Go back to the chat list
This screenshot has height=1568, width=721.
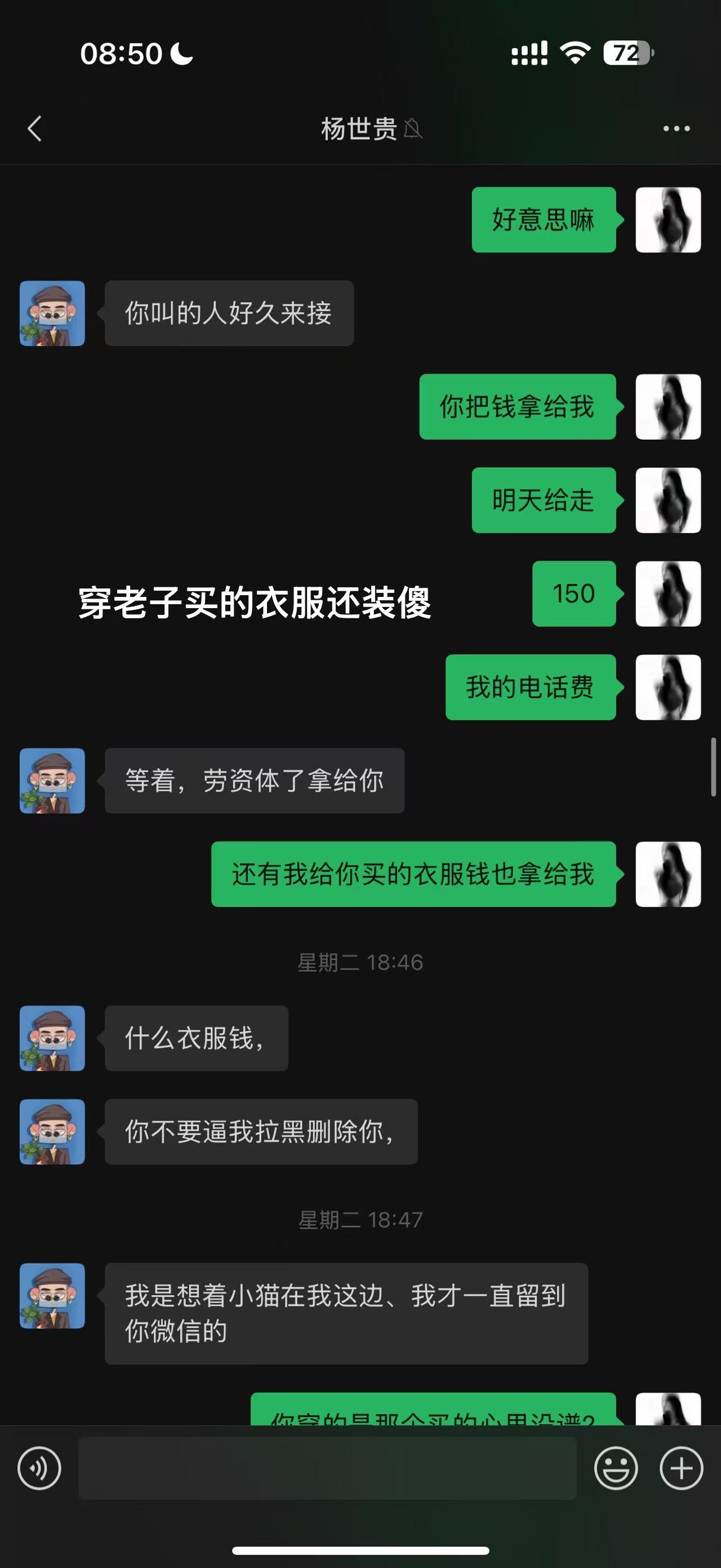35,129
